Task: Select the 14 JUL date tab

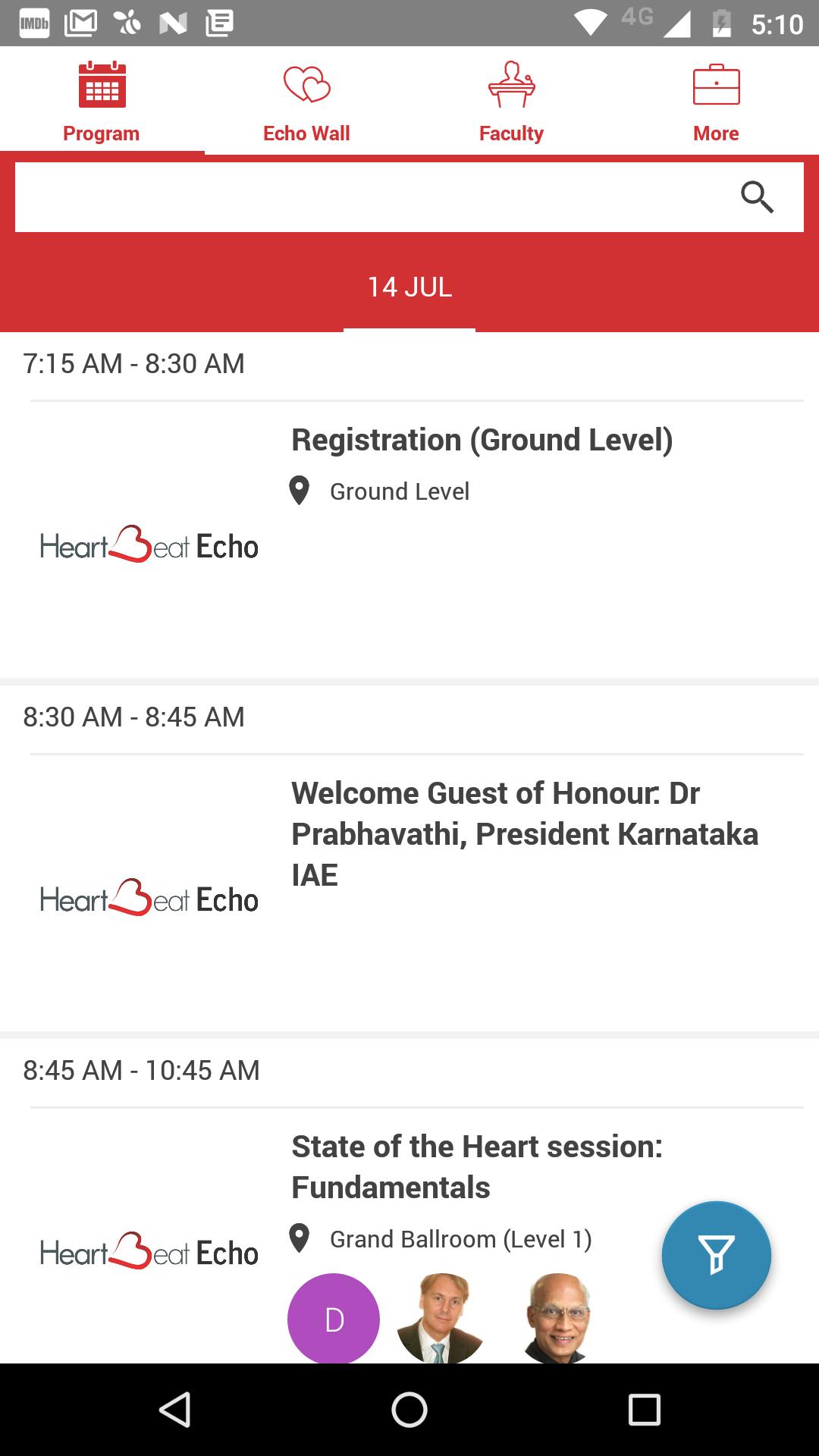Action: click(x=409, y=287)
